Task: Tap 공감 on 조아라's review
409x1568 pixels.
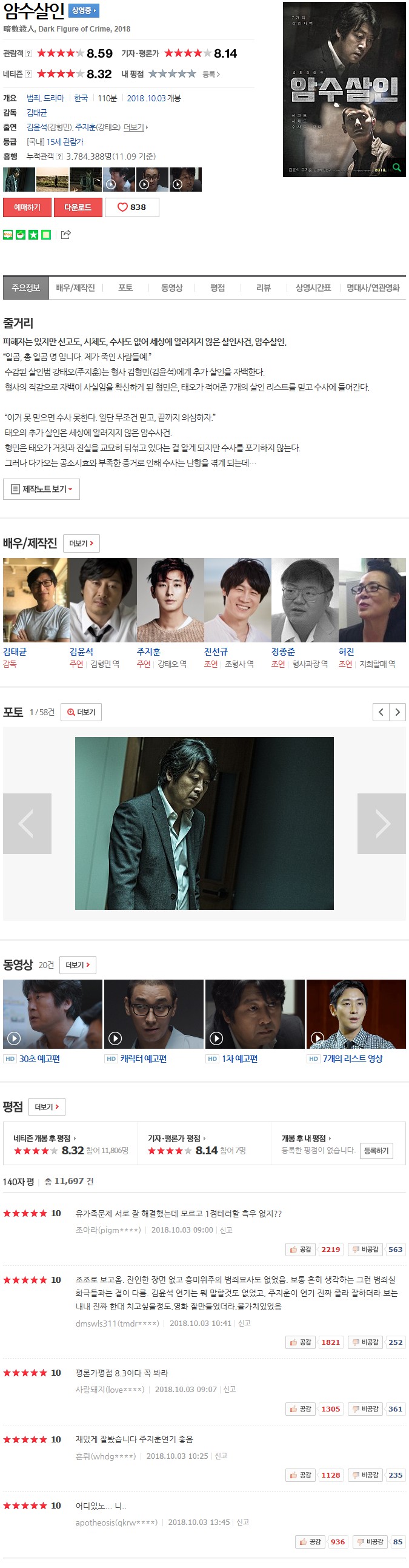Action: click(301, 1250)
